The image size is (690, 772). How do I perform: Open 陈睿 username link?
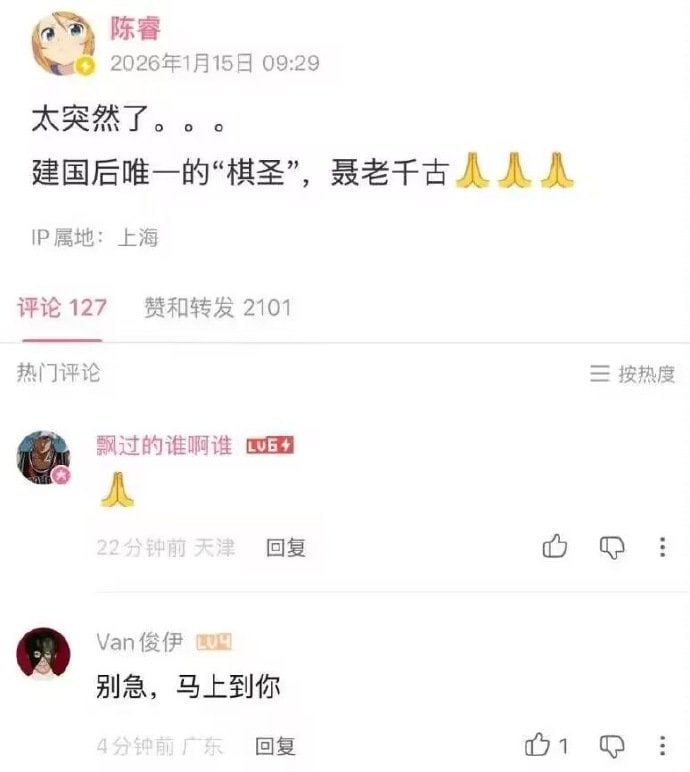click(x=136, y=28)
